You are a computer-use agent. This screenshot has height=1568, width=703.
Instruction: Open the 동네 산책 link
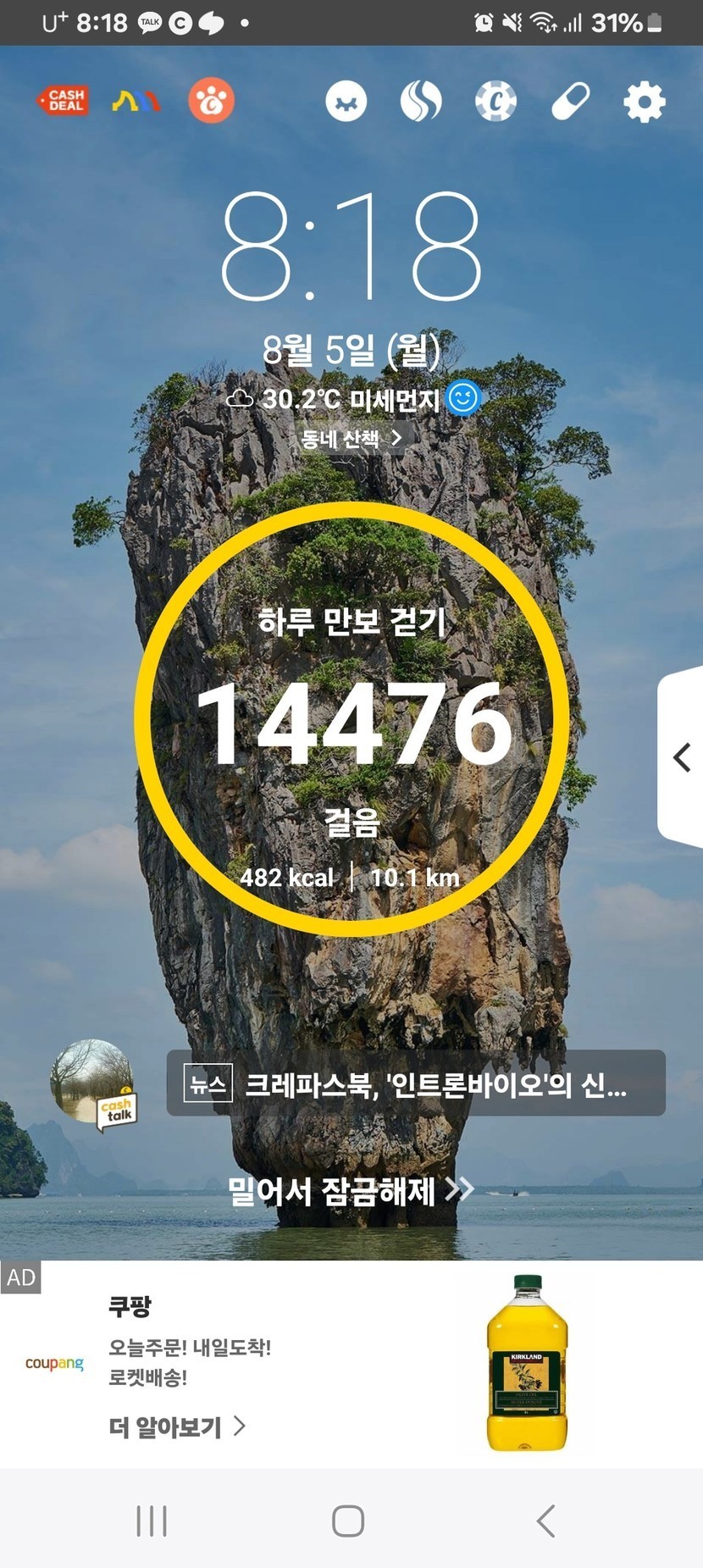coord(351,439)
